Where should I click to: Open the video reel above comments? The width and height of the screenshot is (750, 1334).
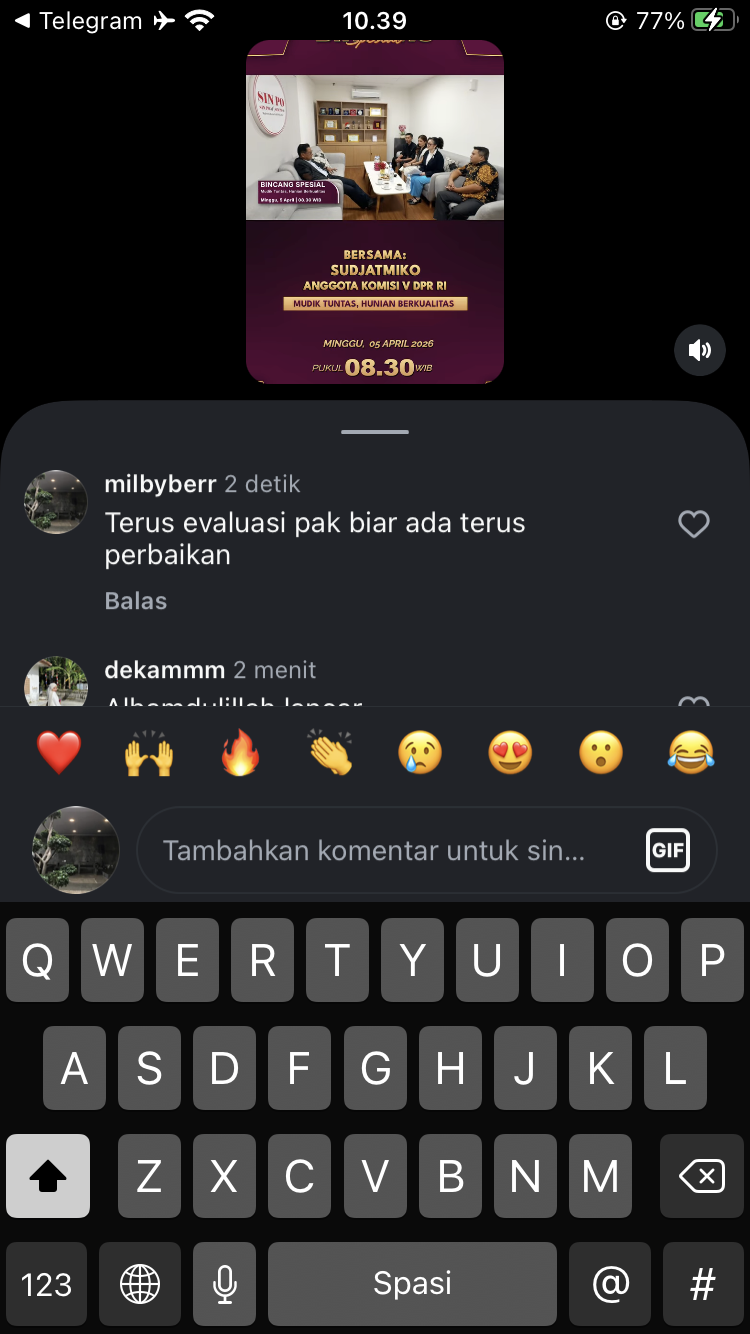click(375, 212)
